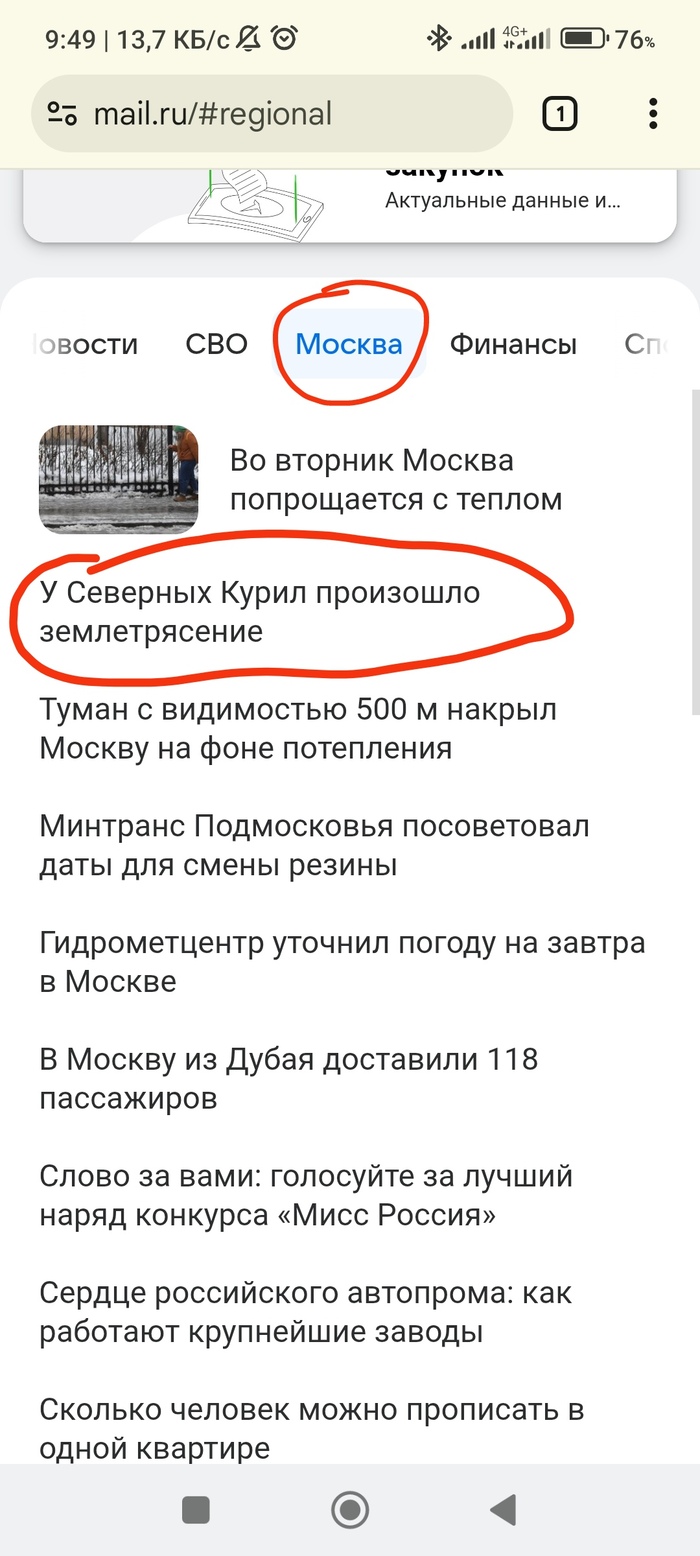Read the fog with 500 m visibility story
Image resolution: width=700 pixels, height=1556 pixels.
click(298, 729)
